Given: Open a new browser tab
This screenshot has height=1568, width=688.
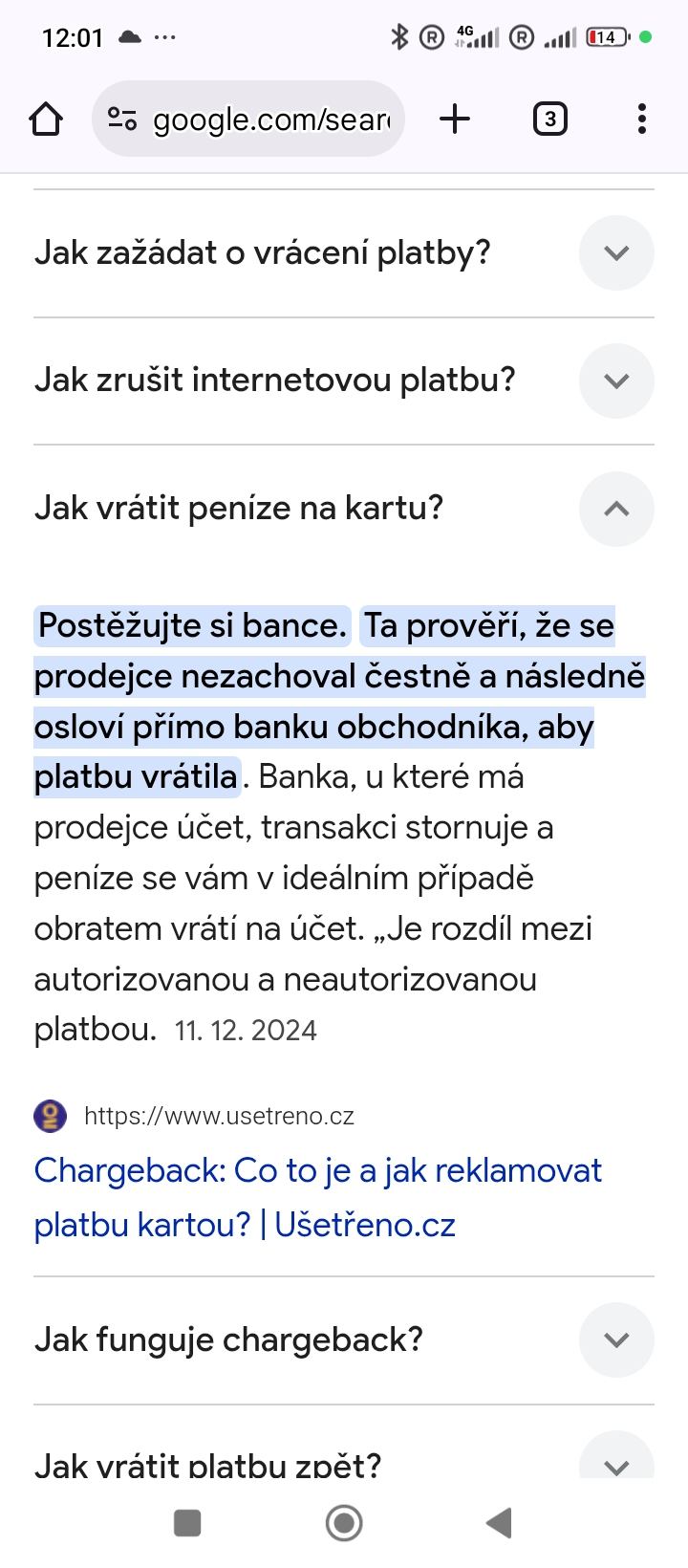Looking at the screenshot, I should (x=455, y=120).
